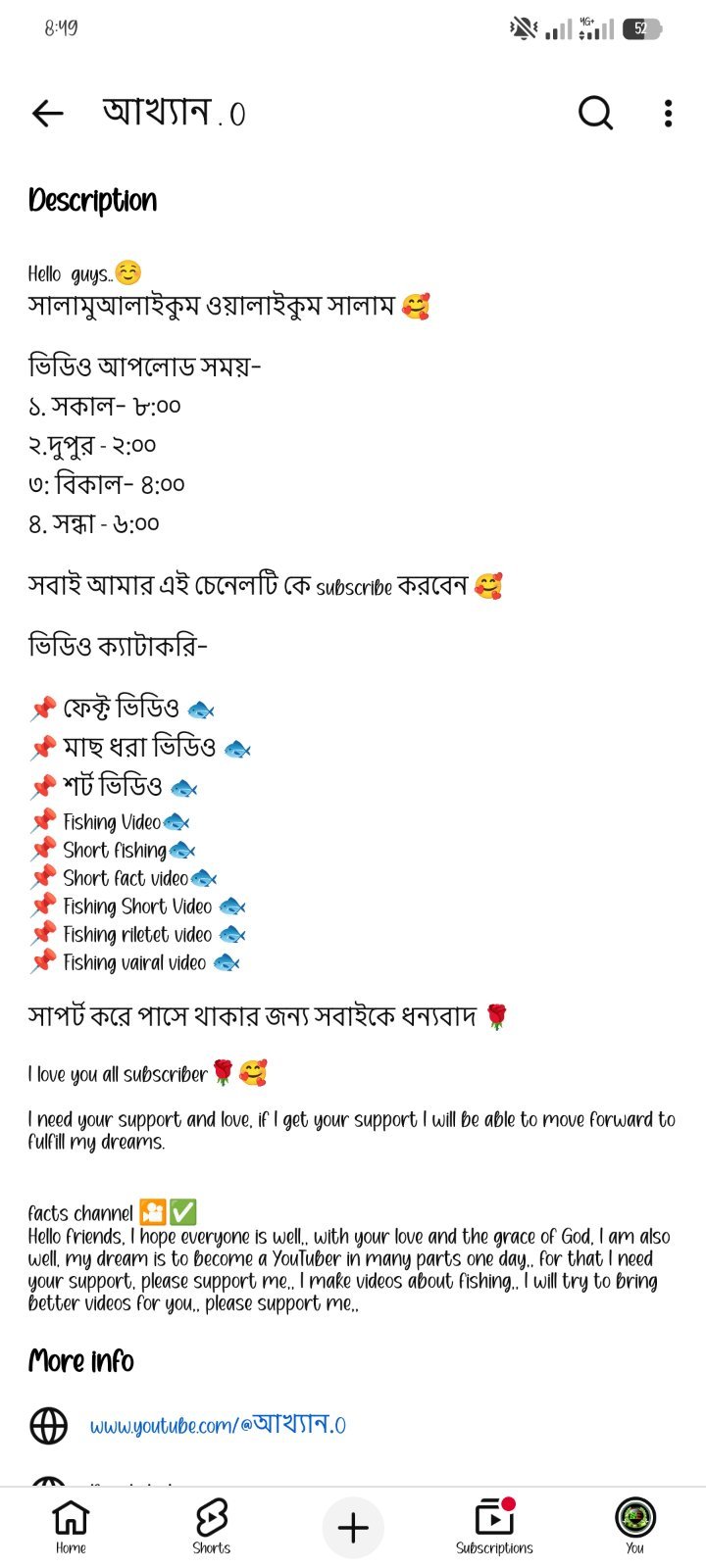This screenshot has height=1568, width=706.
Task: Open the three-dot overflow menu
Action: [668, 114]
